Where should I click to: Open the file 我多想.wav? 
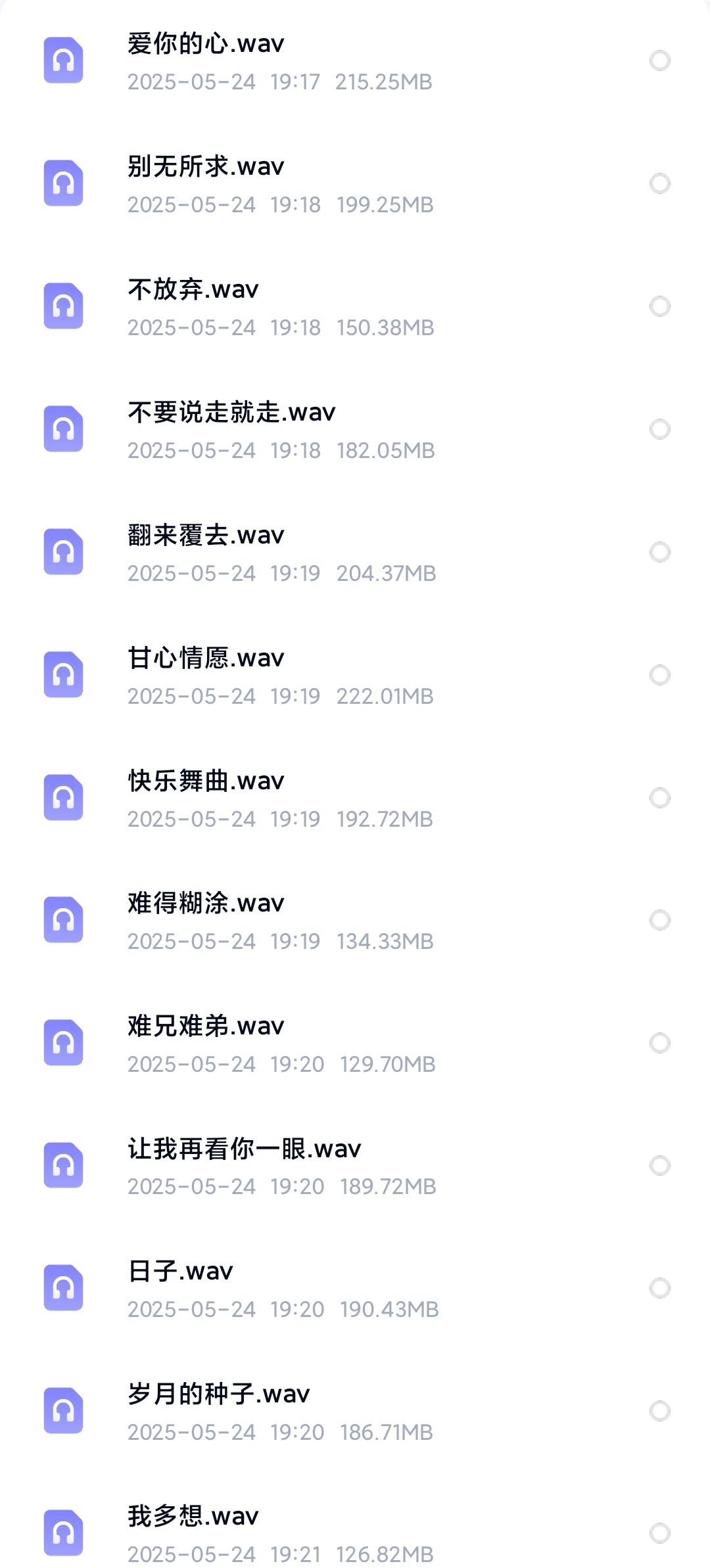pyautogui.click(x=193, y=1517)
